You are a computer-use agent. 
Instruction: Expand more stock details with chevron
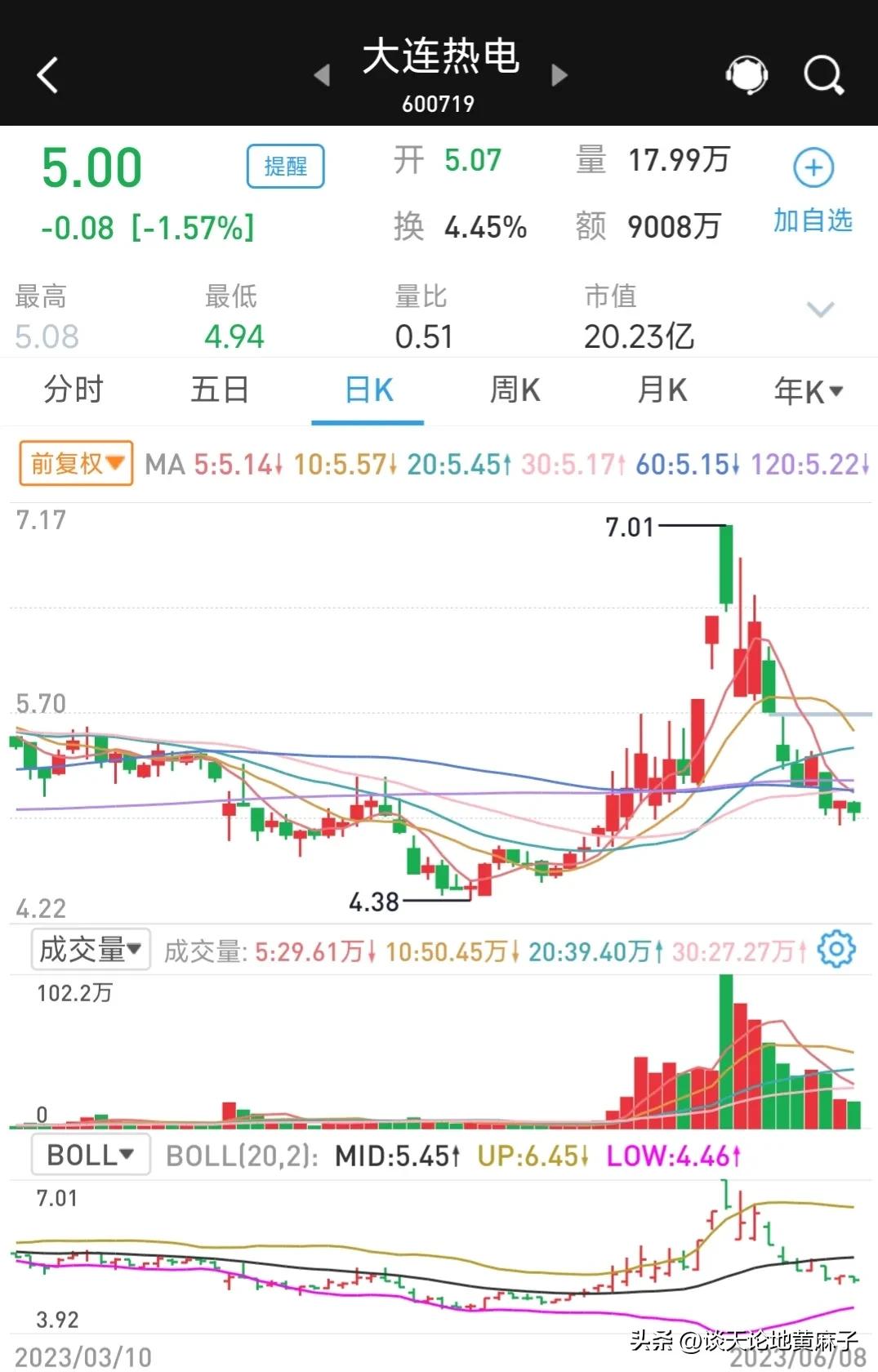[x=820, y=310]
